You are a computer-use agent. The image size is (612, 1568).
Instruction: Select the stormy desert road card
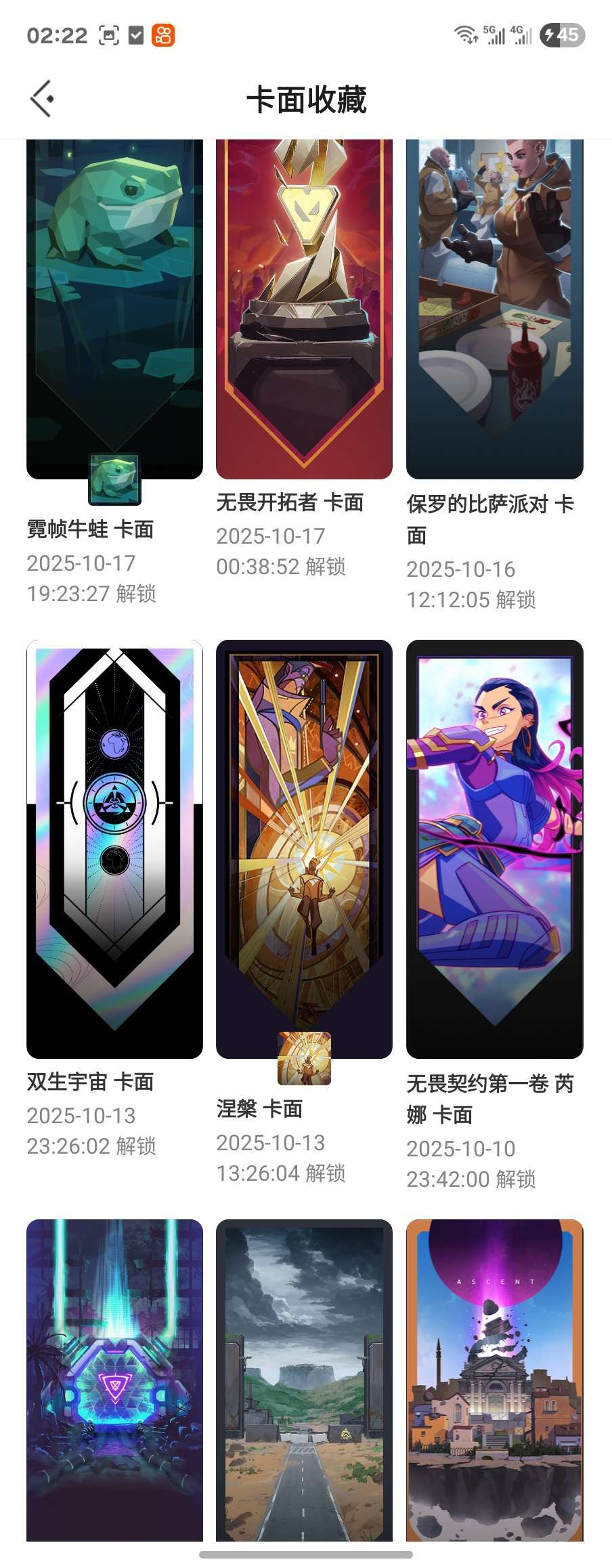(x=304, y=1381)
